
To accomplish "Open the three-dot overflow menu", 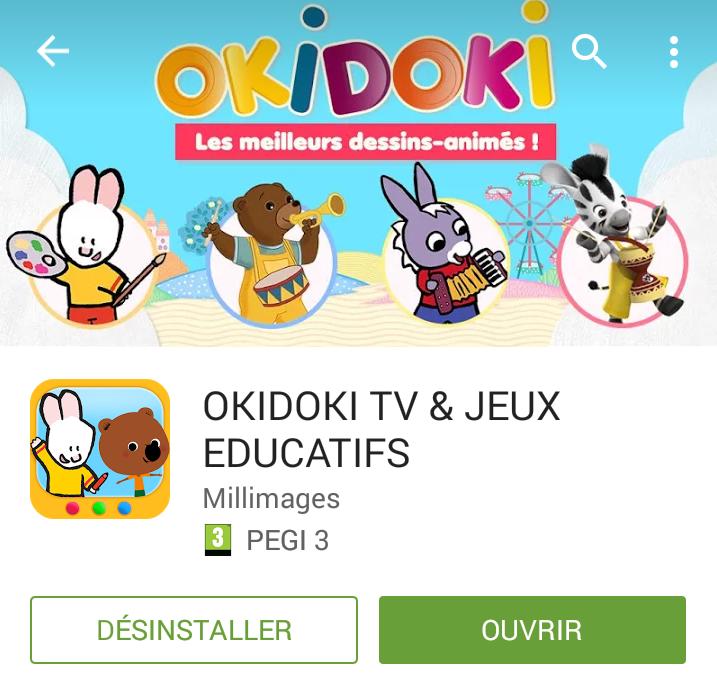I will (x=674, y=51).
